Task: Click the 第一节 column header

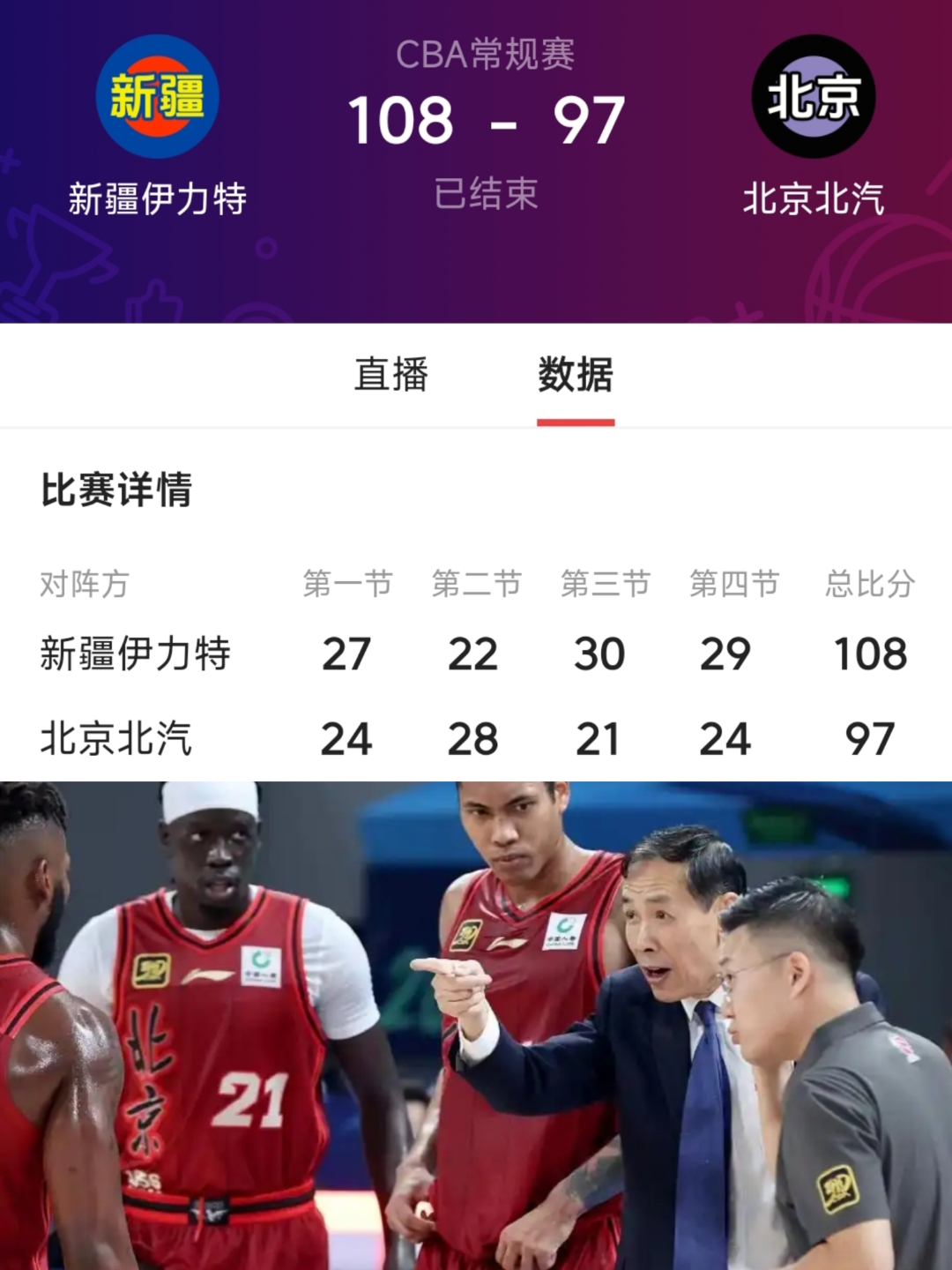Action: tap(347, 582)
